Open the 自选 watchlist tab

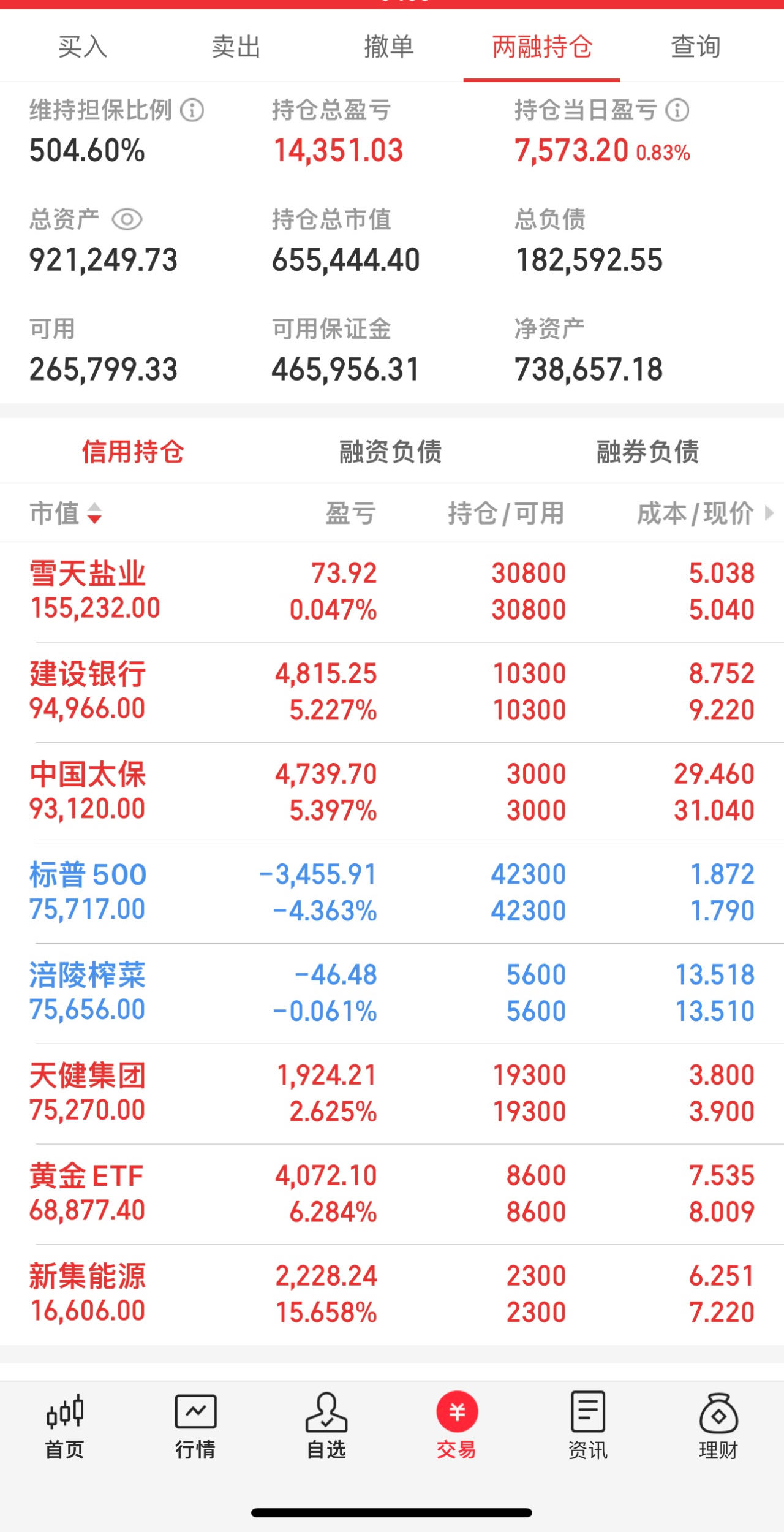coord(326,1427)
